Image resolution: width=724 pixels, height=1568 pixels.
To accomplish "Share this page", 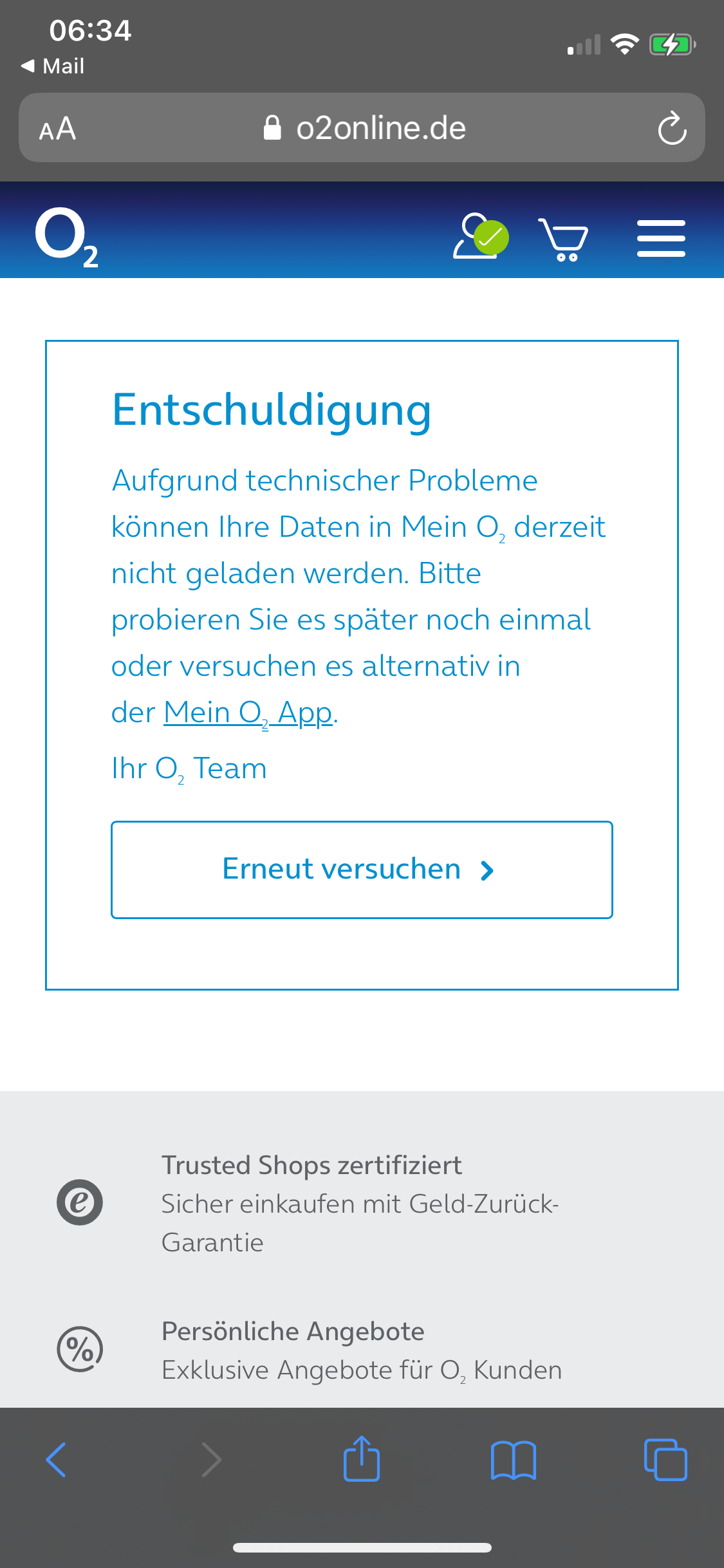I will (362, 1459).
